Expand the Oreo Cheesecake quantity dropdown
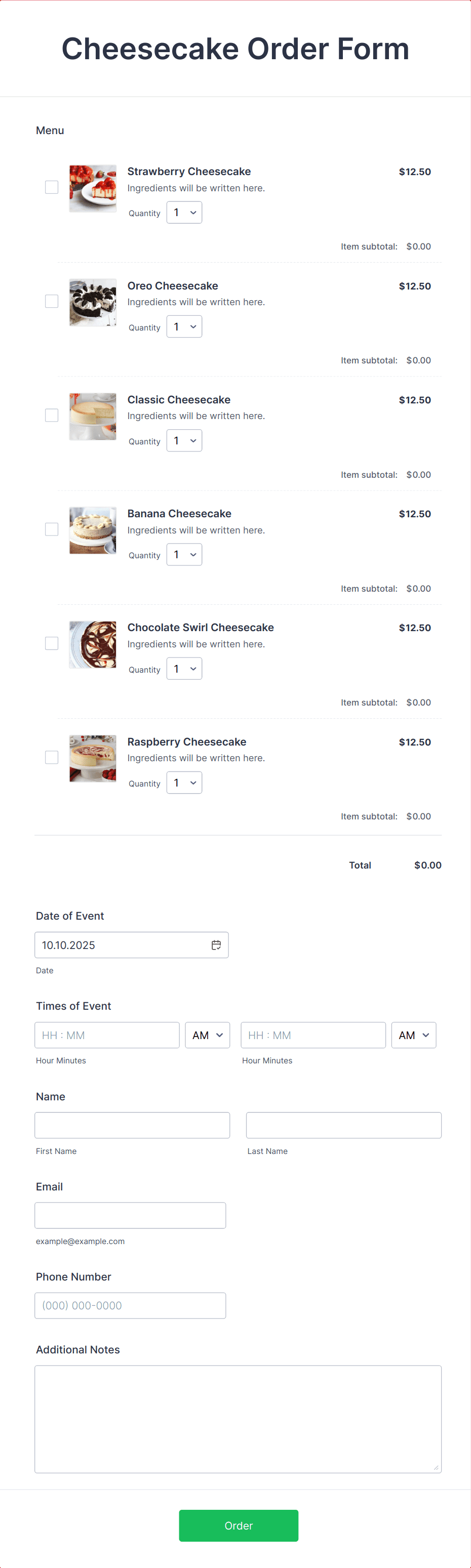This screenshot has width=471, height=1568. (x=184, y=327)
